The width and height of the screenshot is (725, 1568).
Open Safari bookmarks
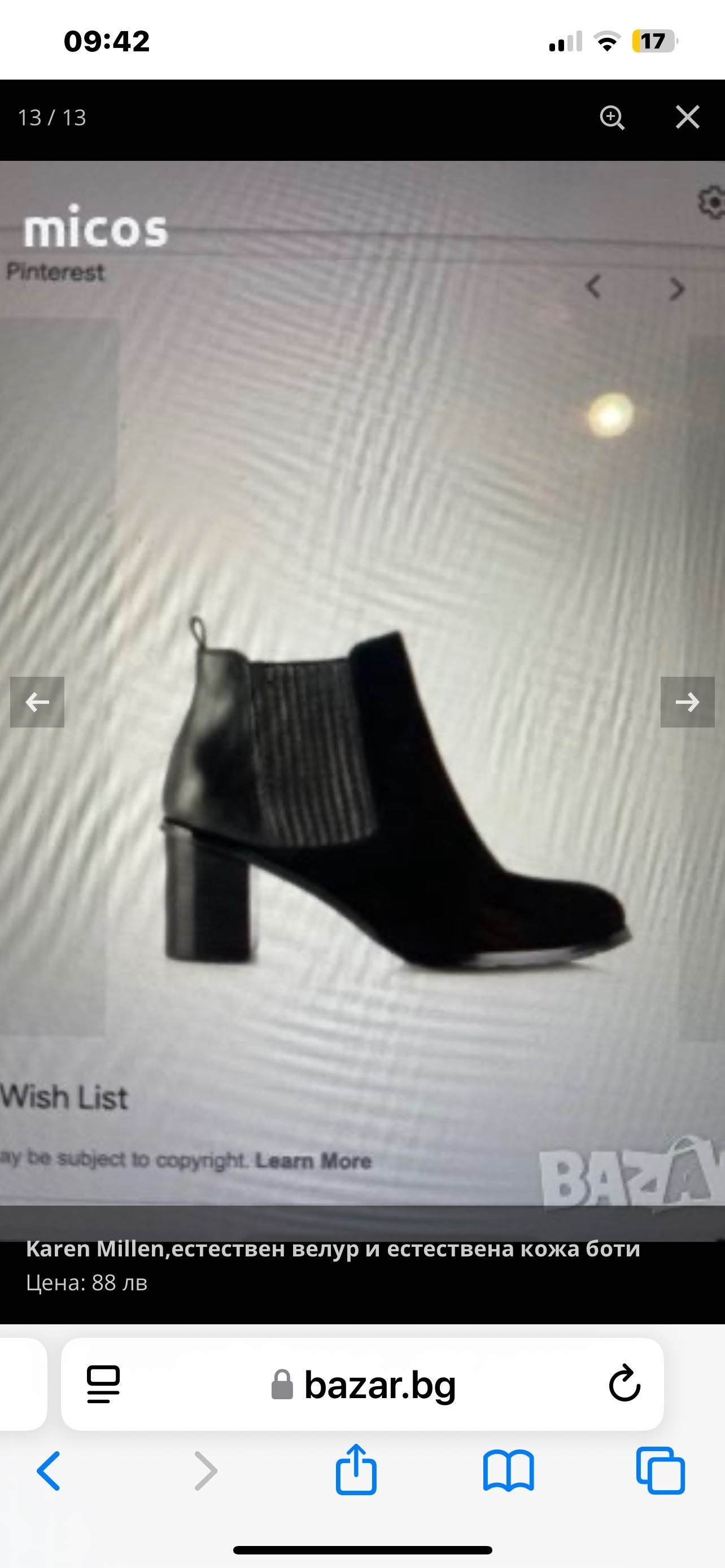508,1470
